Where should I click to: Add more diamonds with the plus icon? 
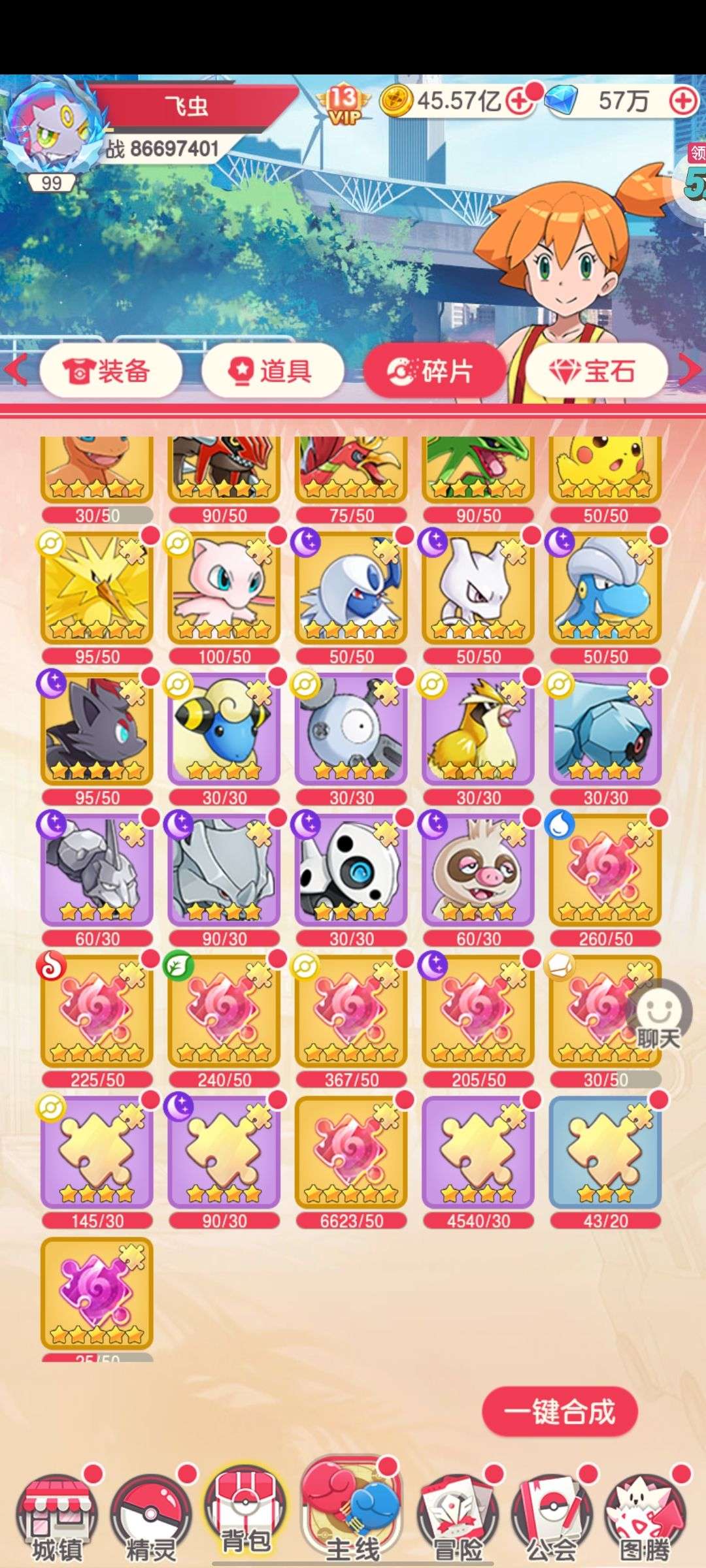point(683,101)
